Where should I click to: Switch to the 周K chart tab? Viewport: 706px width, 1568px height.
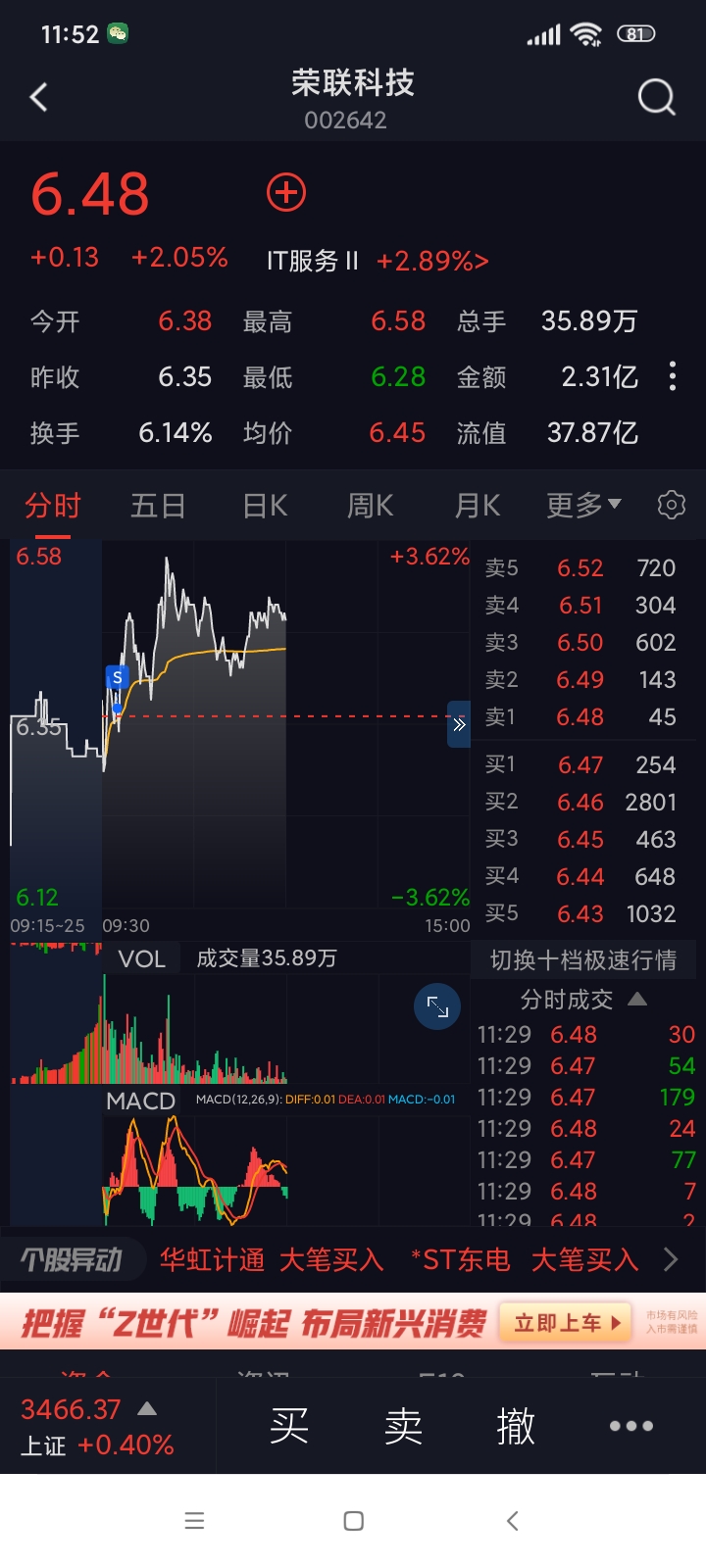click(x=371, y=506)
